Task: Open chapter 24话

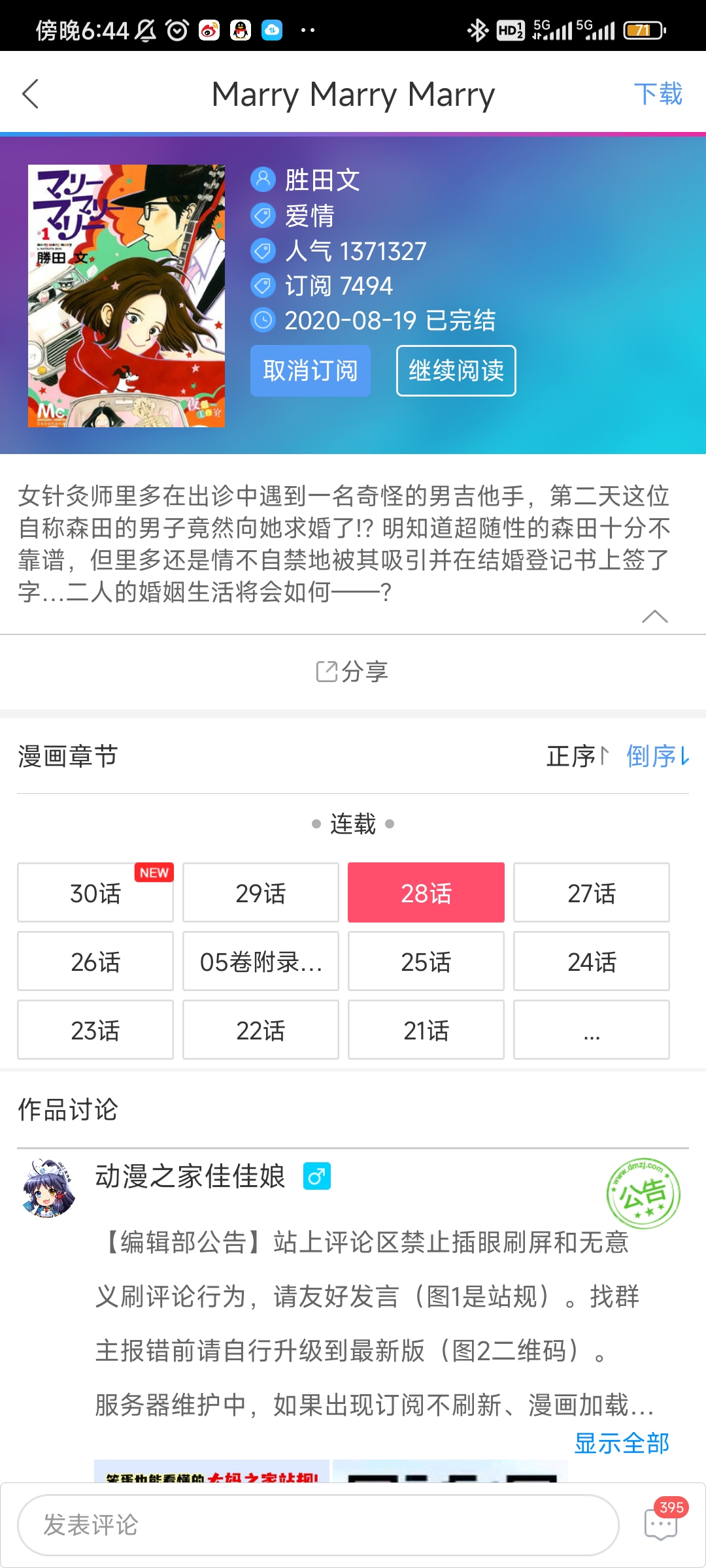Action: [x=592, y=961]
